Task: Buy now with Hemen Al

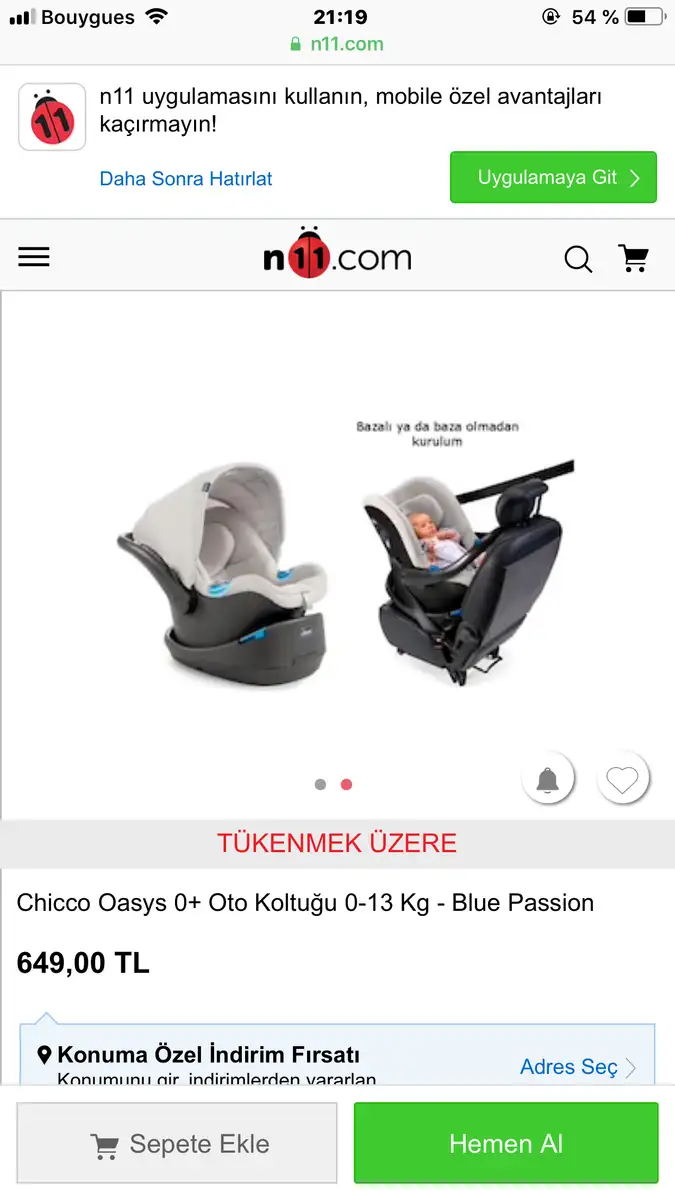Action: pos(506,1144)
